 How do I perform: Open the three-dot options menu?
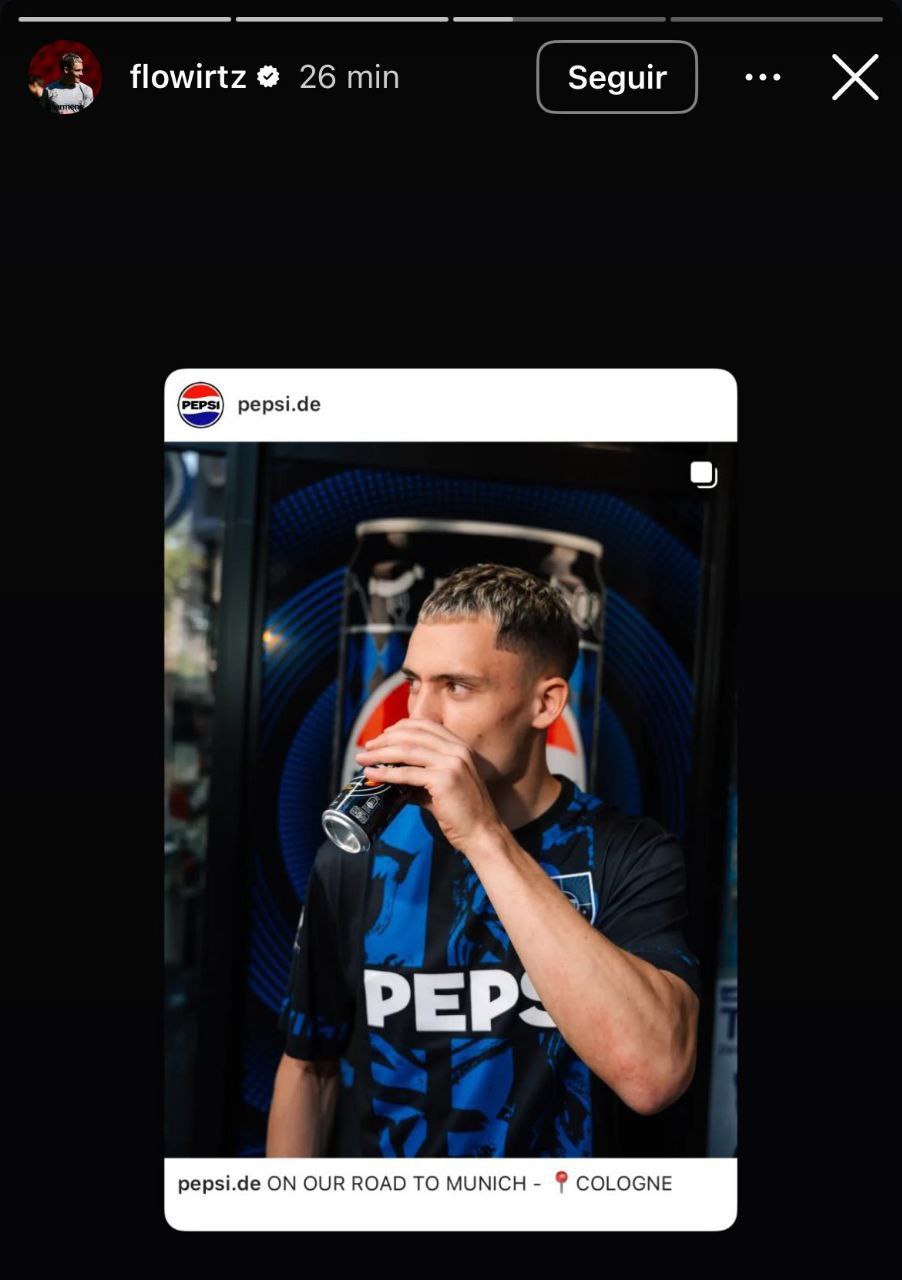(763, 77)
